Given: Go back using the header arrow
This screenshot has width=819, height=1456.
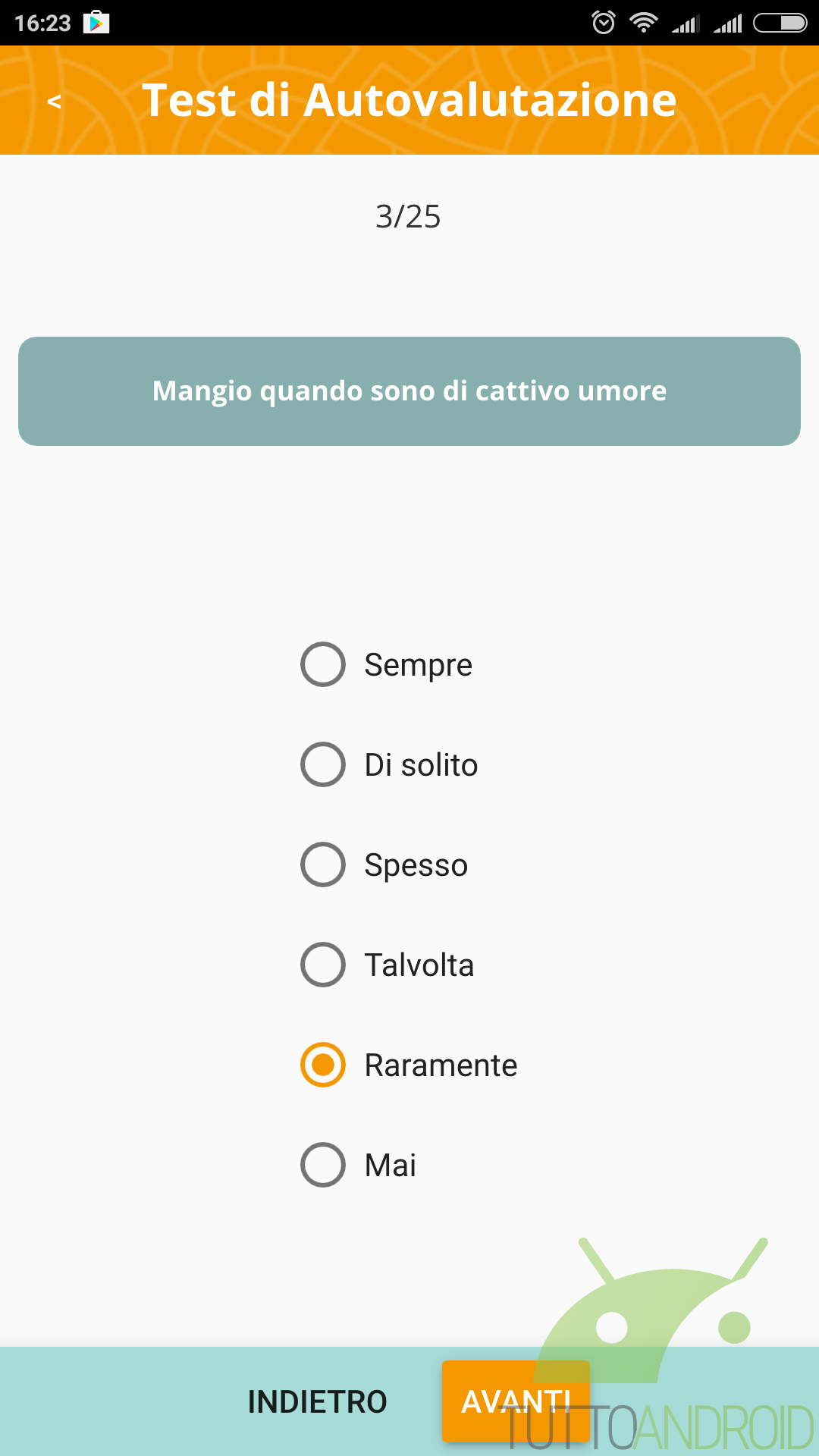Looking at the screenshot, I should coord(54,101).
